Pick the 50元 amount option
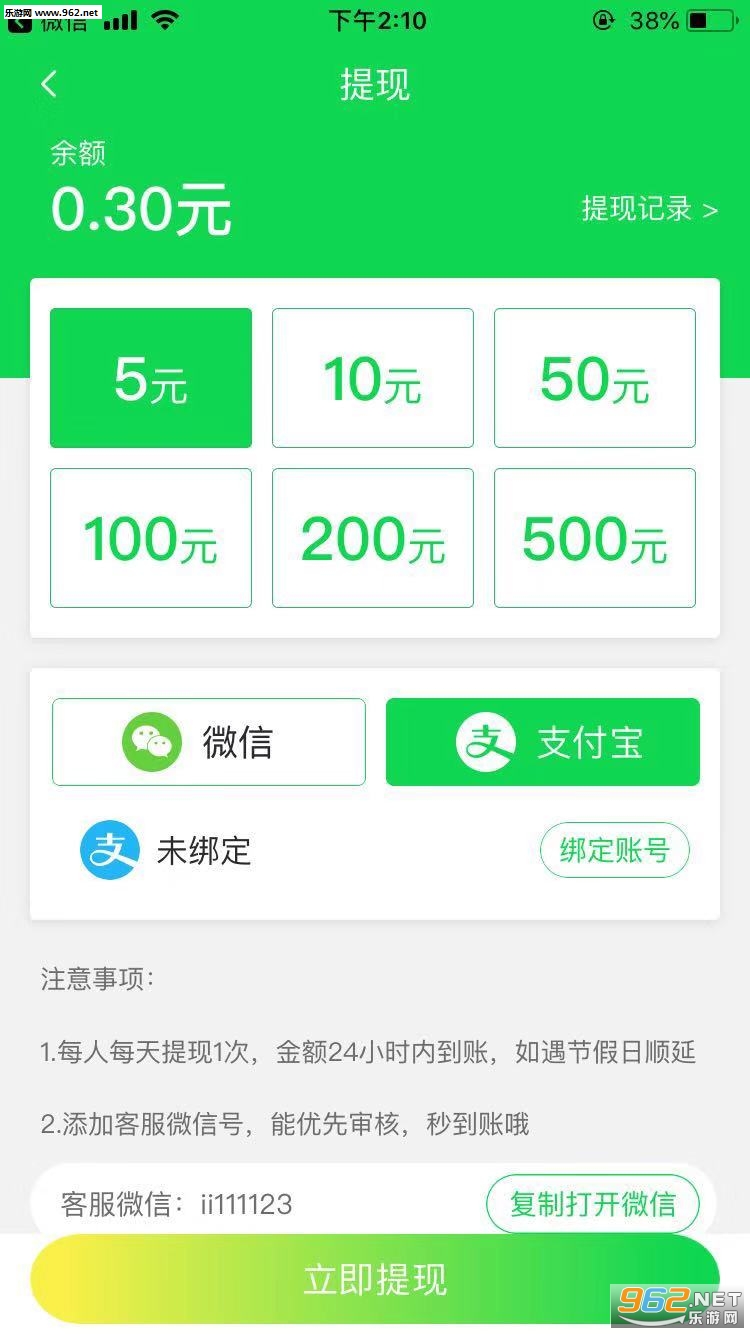The image size is (750, 1334). (595, 378)
